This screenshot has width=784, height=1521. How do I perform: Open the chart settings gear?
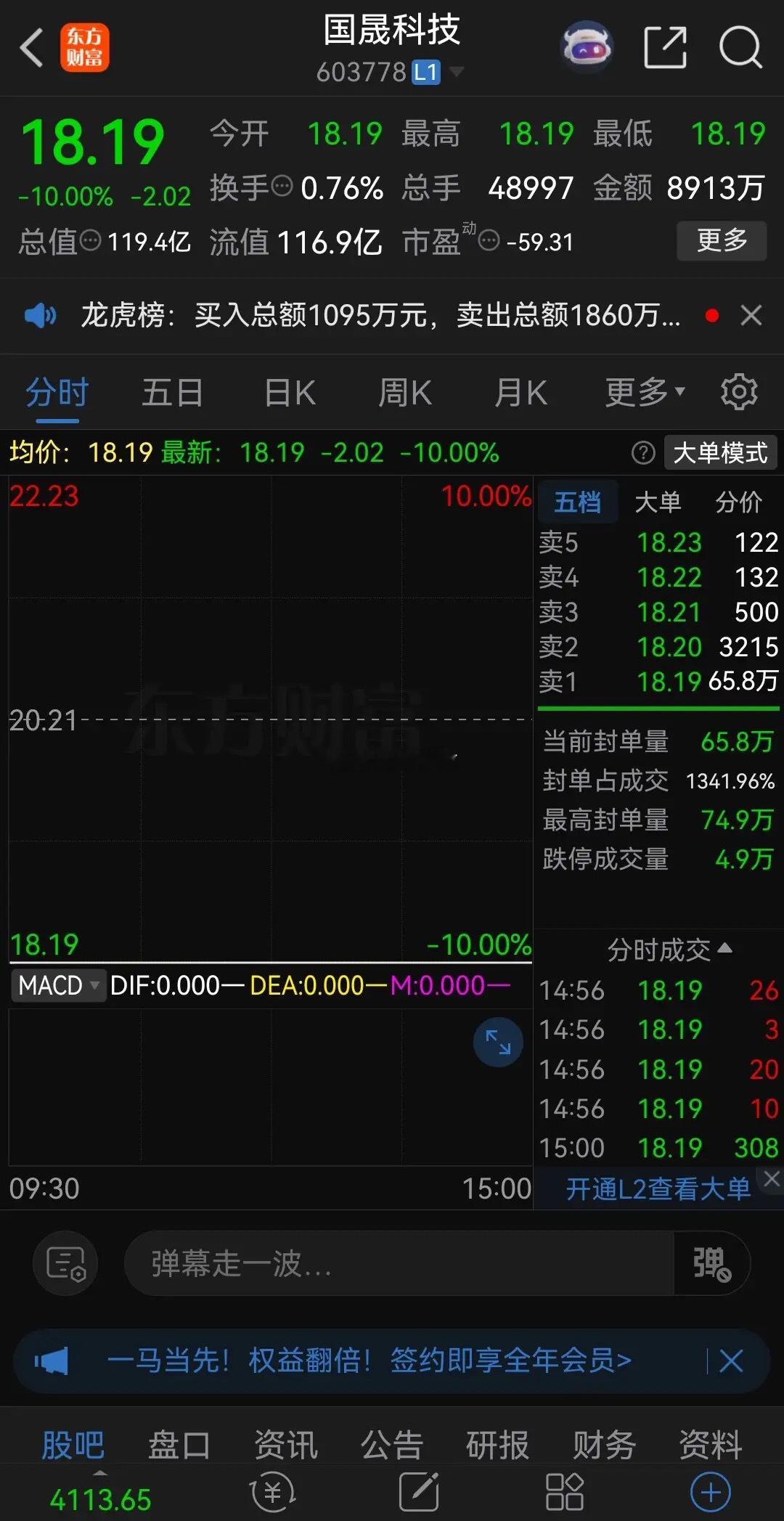tap(740, 391)
